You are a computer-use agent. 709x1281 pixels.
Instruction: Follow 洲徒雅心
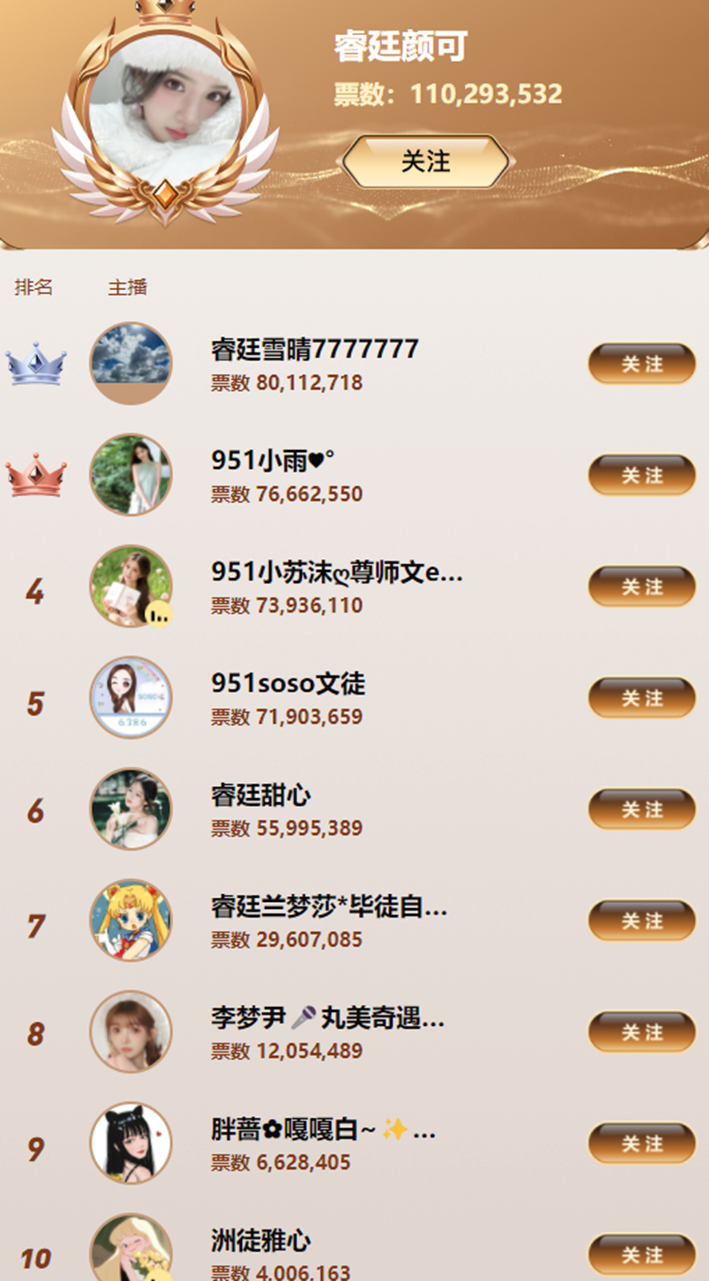(x=641, y=1254)
